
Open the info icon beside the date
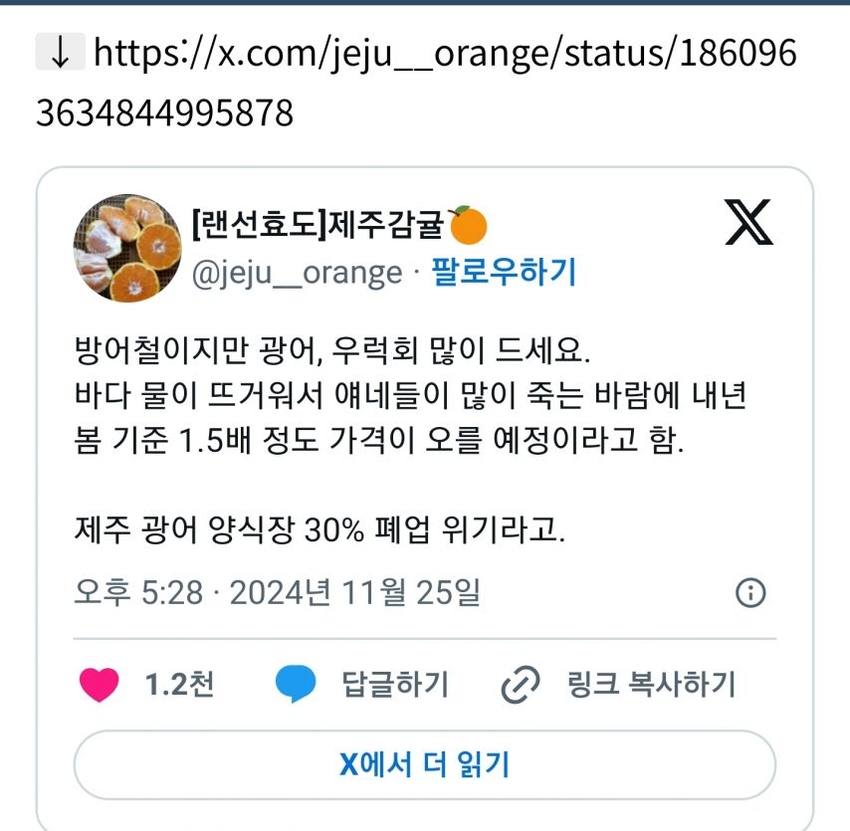tap(750, 593)
